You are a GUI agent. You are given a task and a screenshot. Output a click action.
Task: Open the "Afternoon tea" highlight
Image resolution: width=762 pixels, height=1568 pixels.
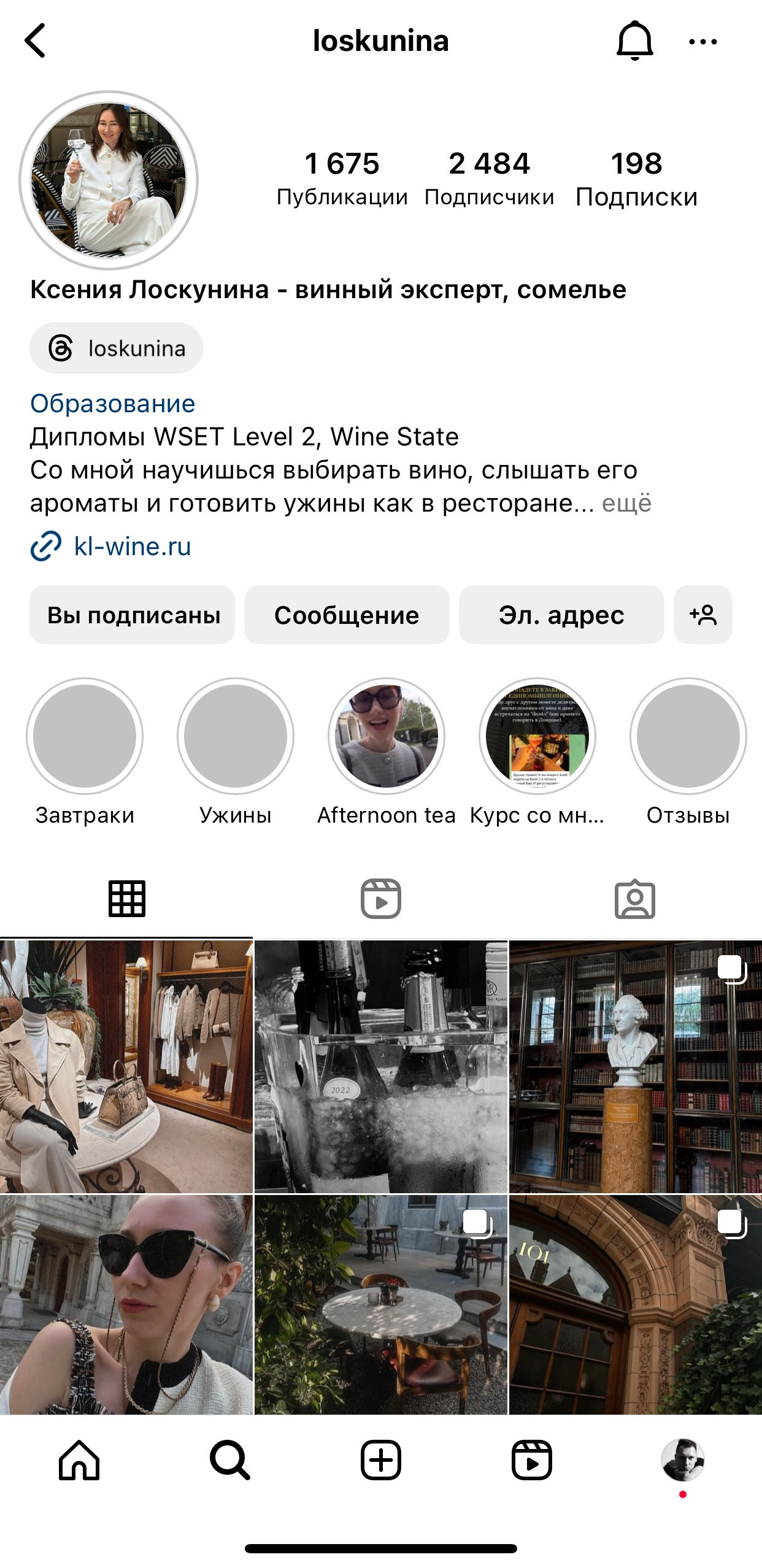click(x=387, y=736)
